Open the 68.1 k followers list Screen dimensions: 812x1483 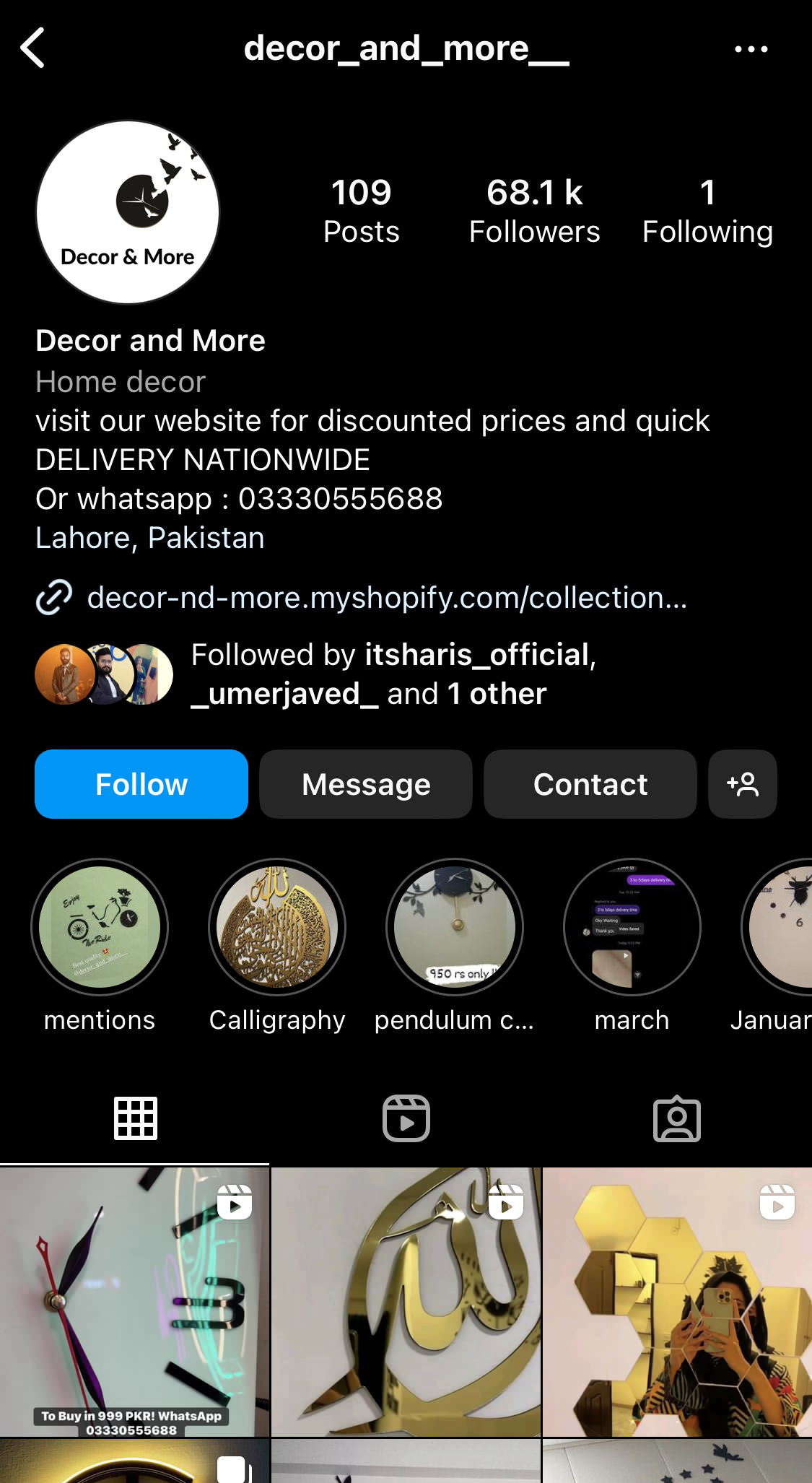(x=534, y=212)
